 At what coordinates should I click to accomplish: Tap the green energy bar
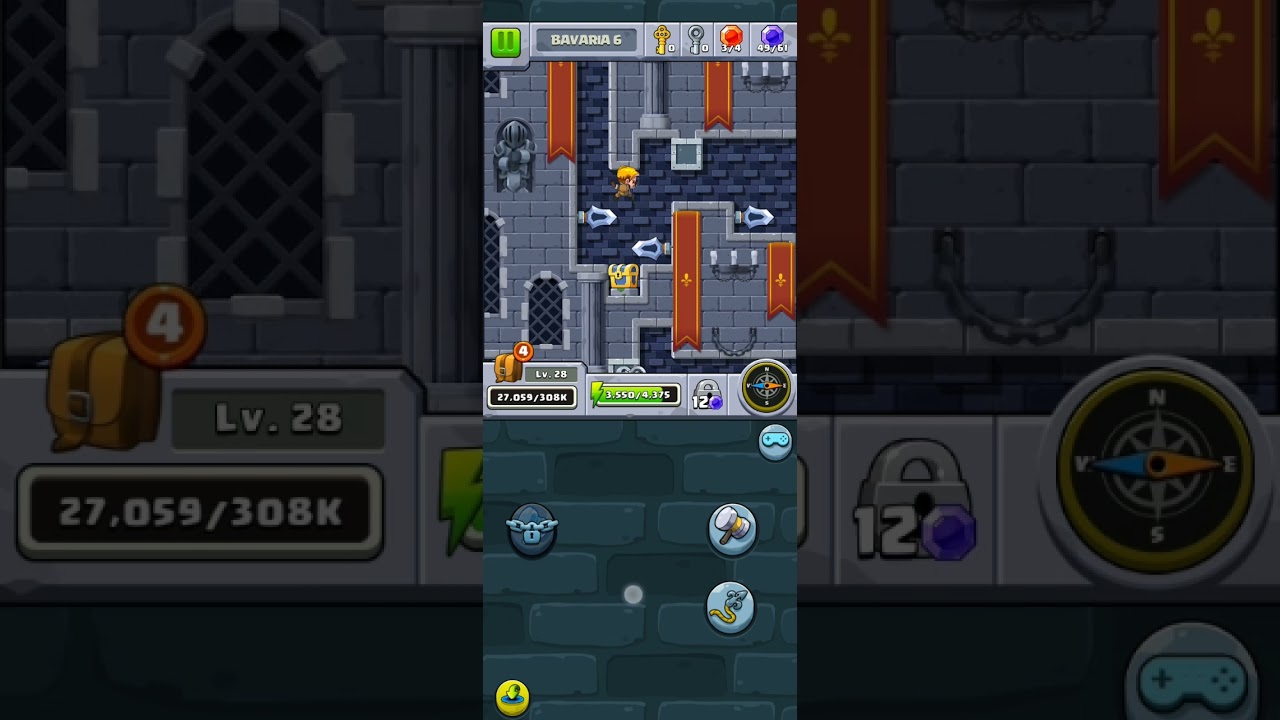pyautogui.click(x=636, y=395)
